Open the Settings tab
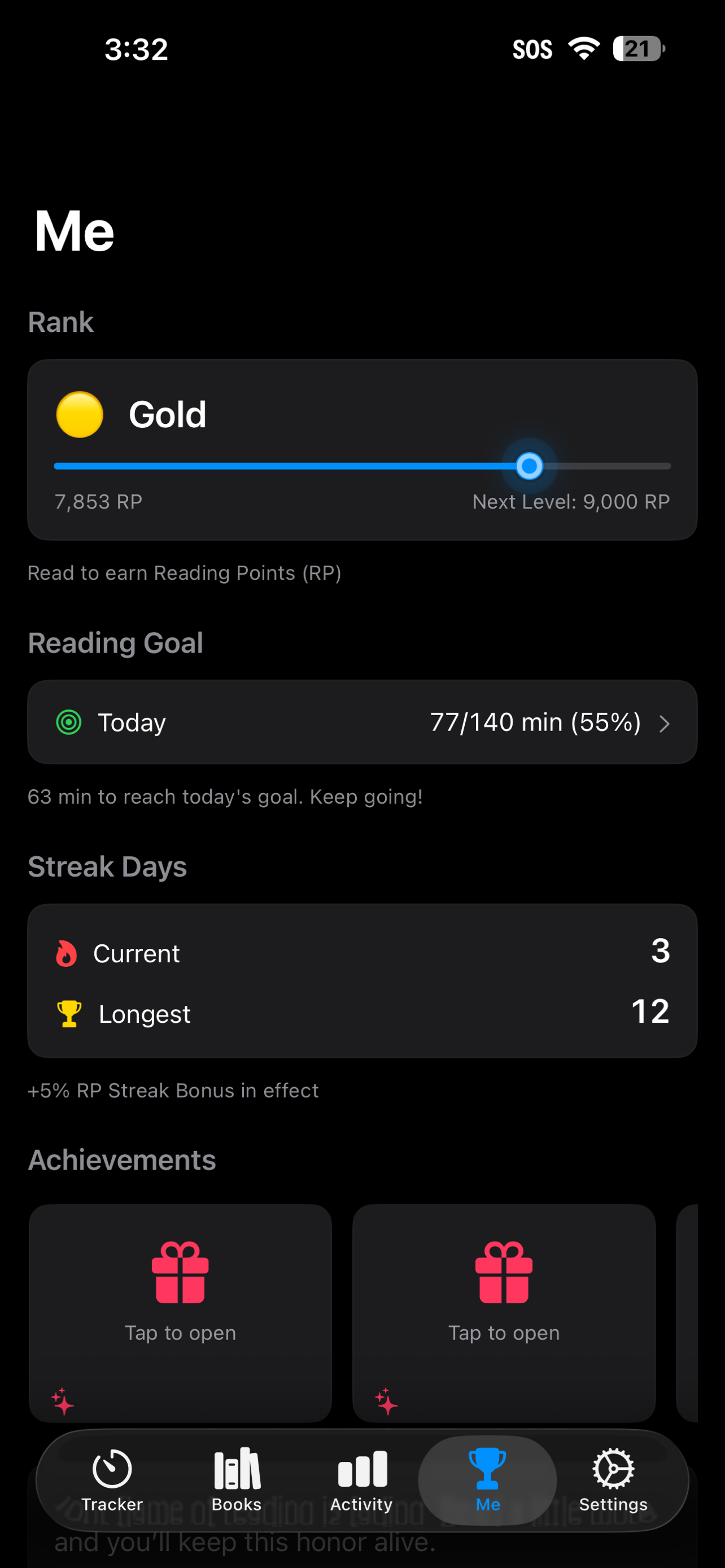This screenshot has width=725, height=1568. click(x=613, y=1481)
